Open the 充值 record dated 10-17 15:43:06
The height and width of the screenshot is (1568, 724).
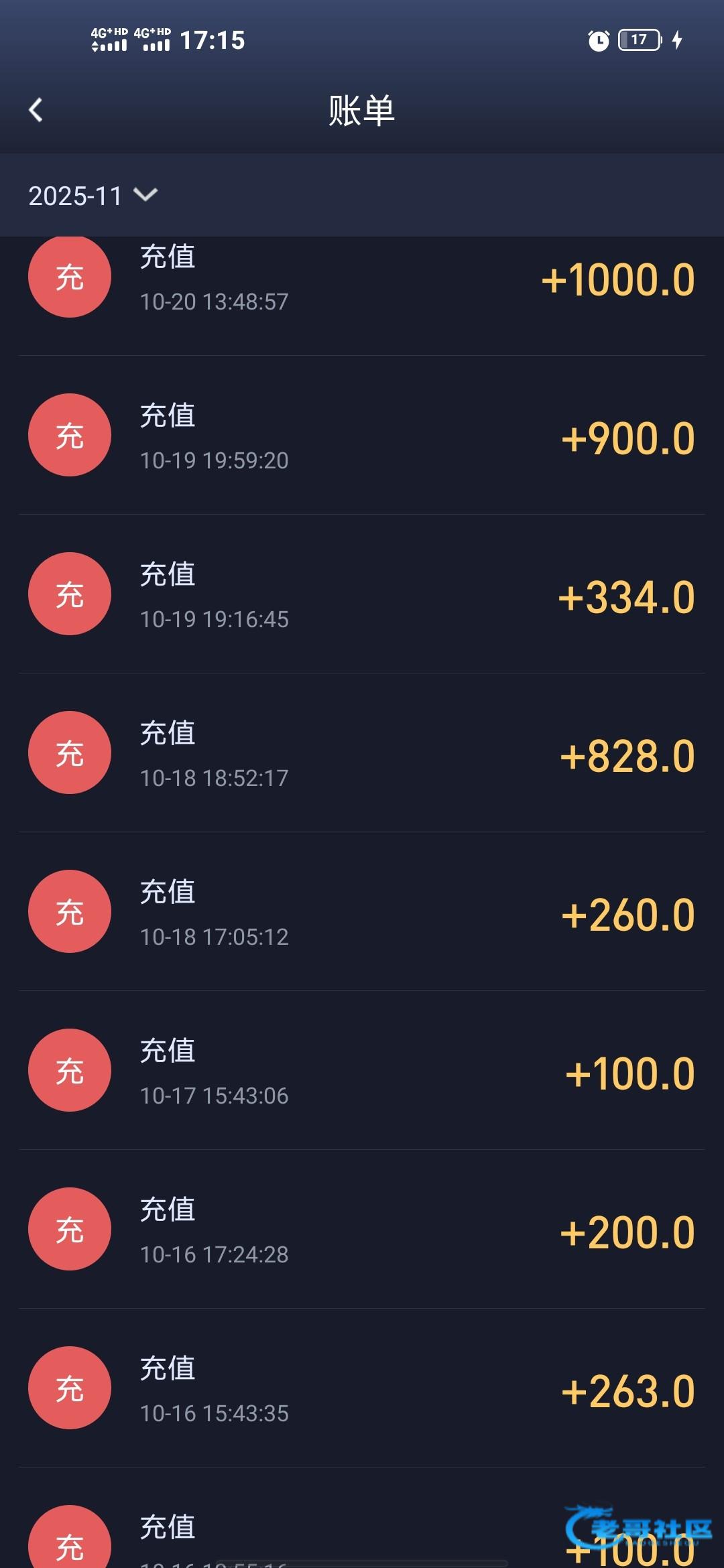point(362,1072)
